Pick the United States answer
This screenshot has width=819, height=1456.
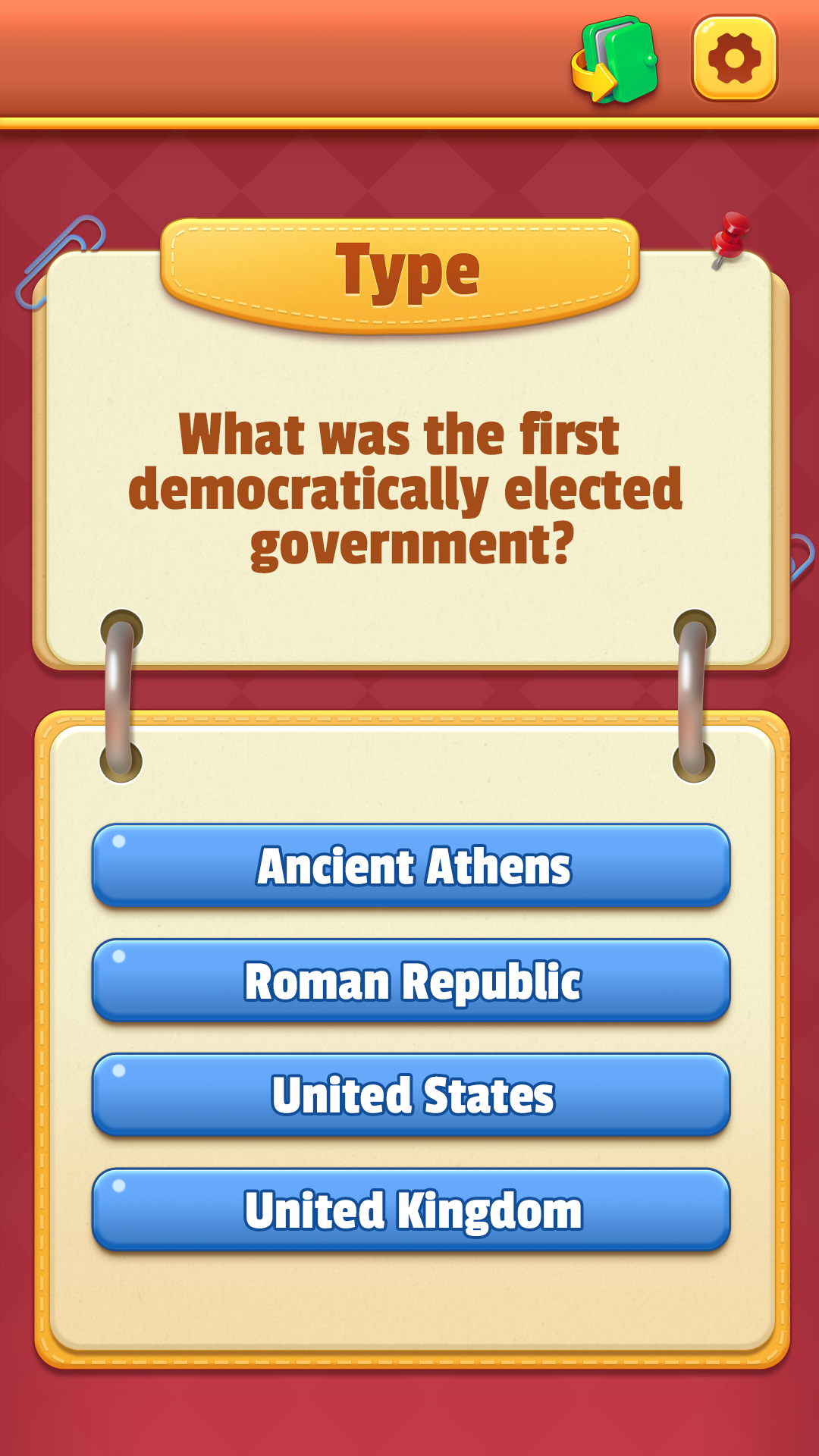click(411, 1095)
